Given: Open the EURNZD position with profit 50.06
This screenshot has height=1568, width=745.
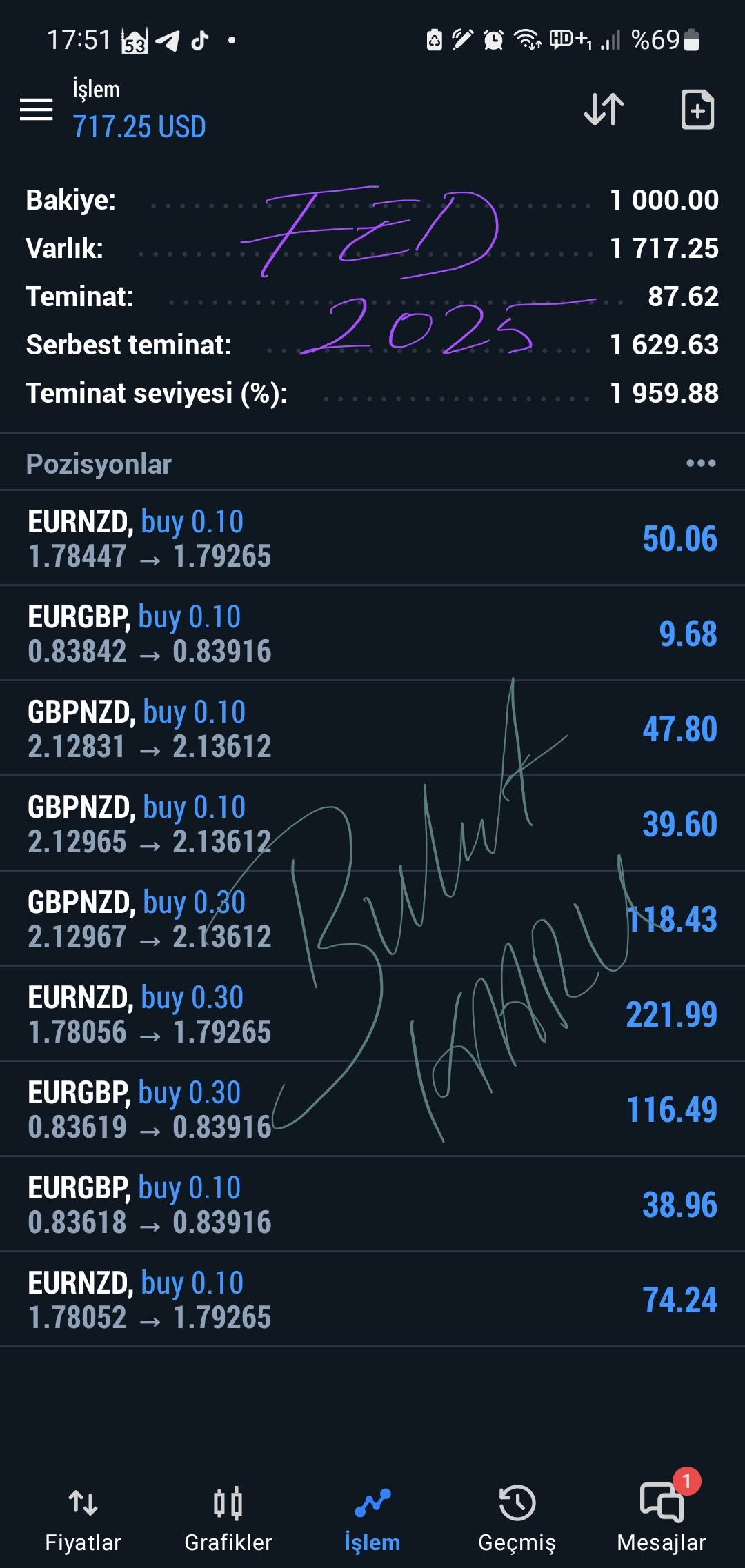Looking at the screenshot, I should coord(372,539).
